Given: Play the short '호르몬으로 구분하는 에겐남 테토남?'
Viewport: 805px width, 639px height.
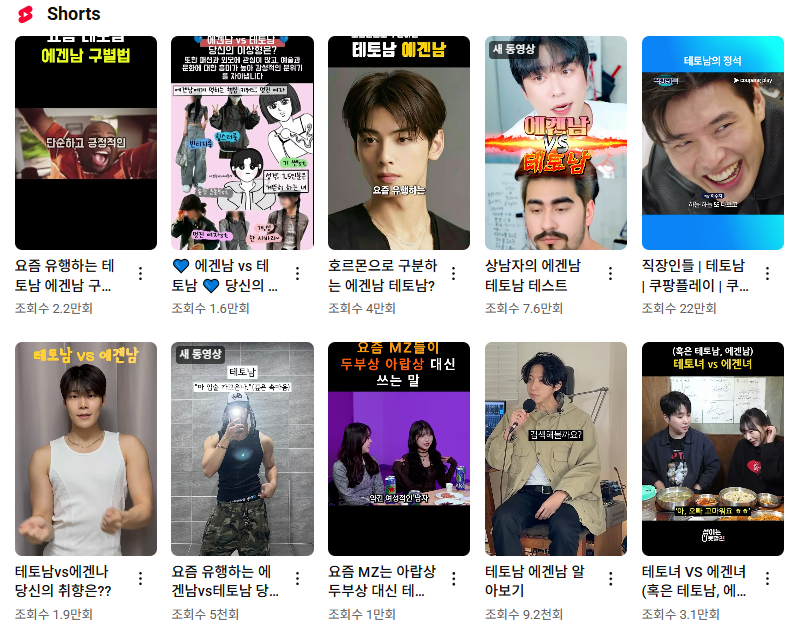Looking at the screenshot, I should [x=399, y=143].
